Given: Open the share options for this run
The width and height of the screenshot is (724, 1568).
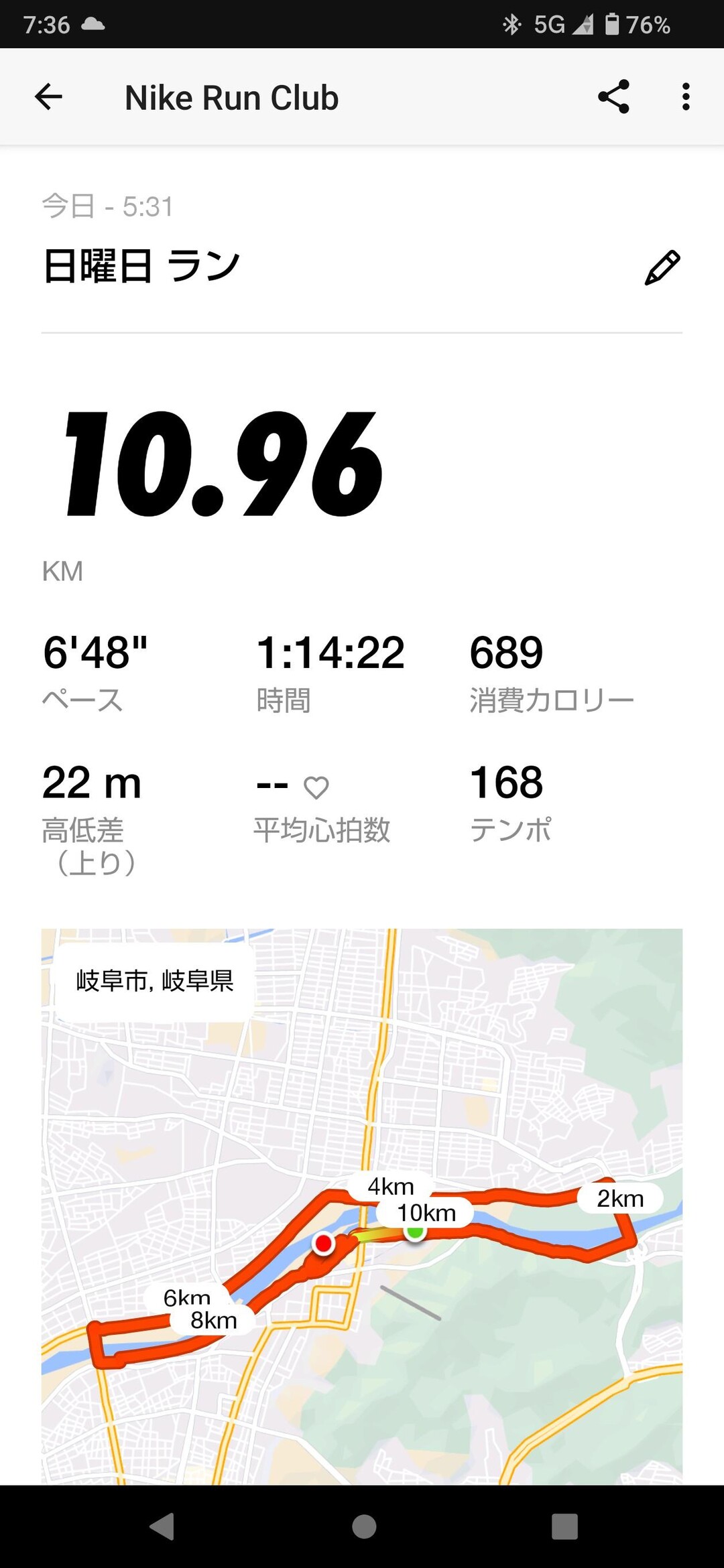Looking at the screenshot, I should (x=614, y=96).
